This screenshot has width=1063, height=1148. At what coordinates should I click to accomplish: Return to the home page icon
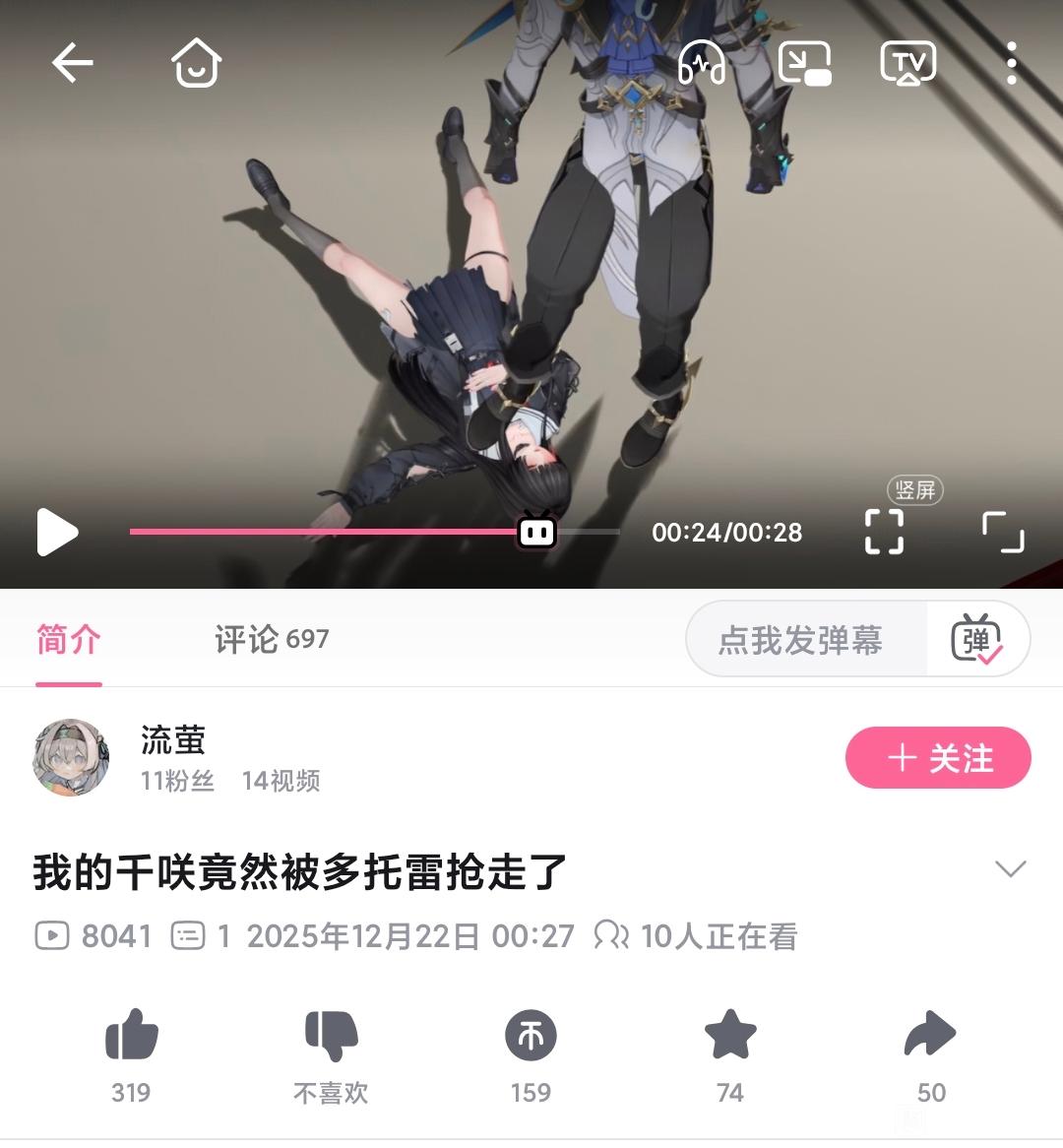(196, 64)
